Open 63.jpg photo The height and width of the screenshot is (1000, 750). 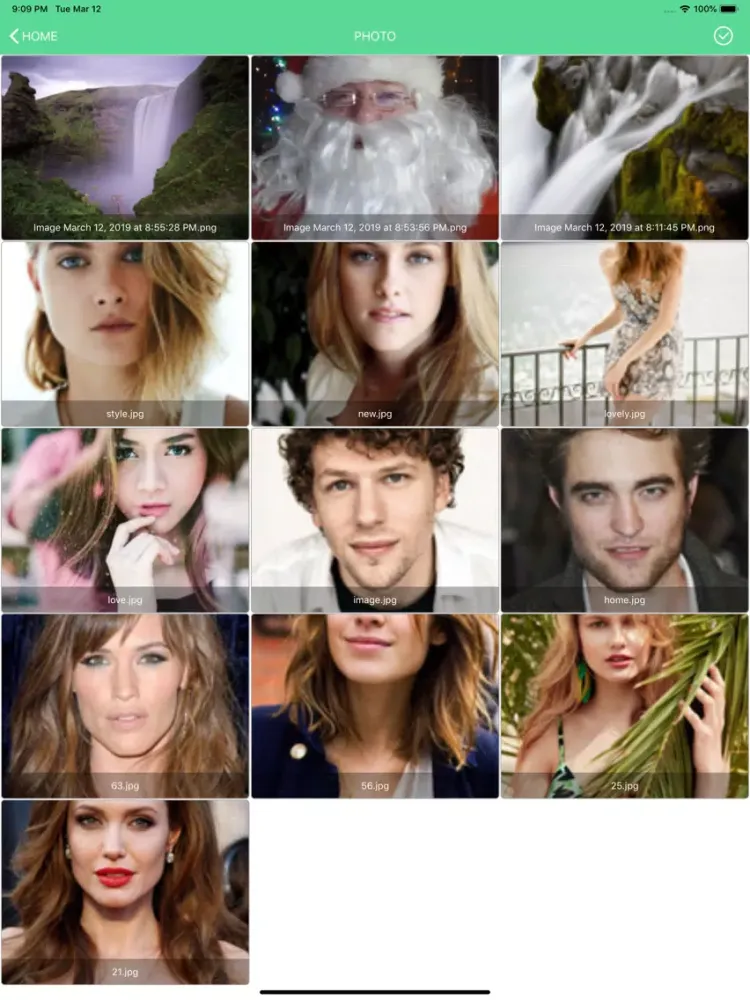coord(125,705)
